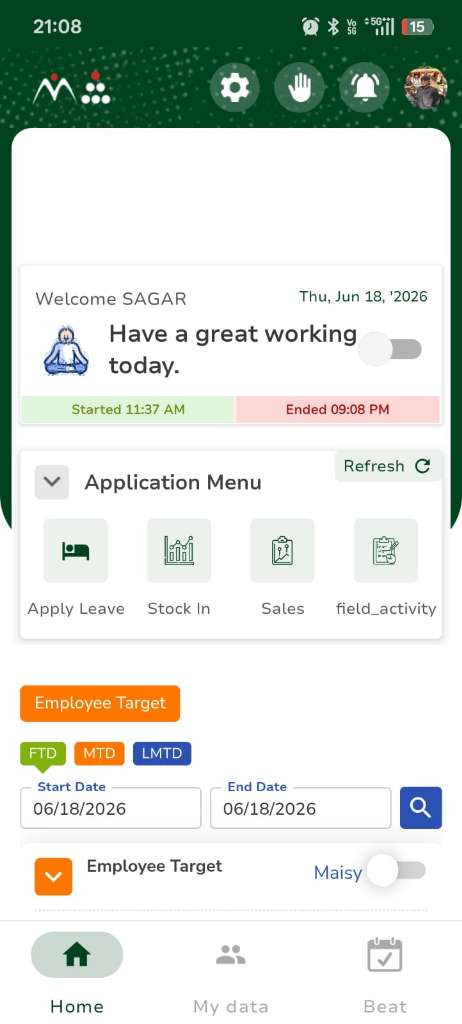Switch to the My data tab
The image size is (462, 1024).
(231, 975)
